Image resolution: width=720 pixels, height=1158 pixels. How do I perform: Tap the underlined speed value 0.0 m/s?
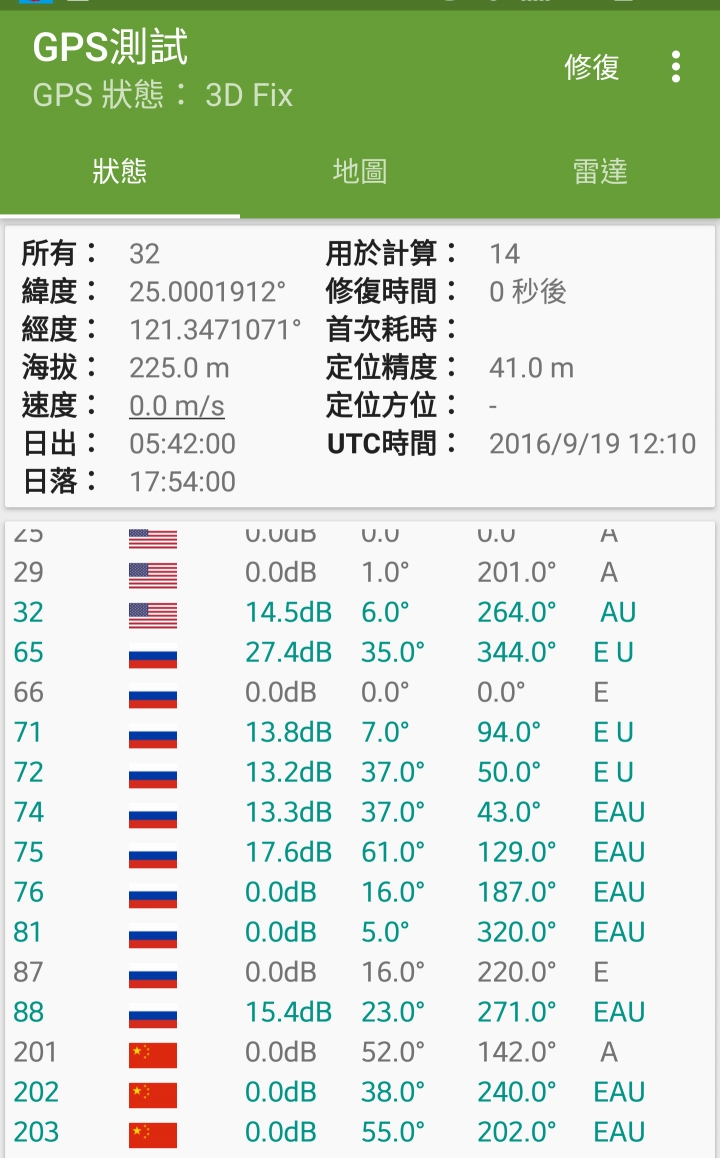tap(176, 405)
